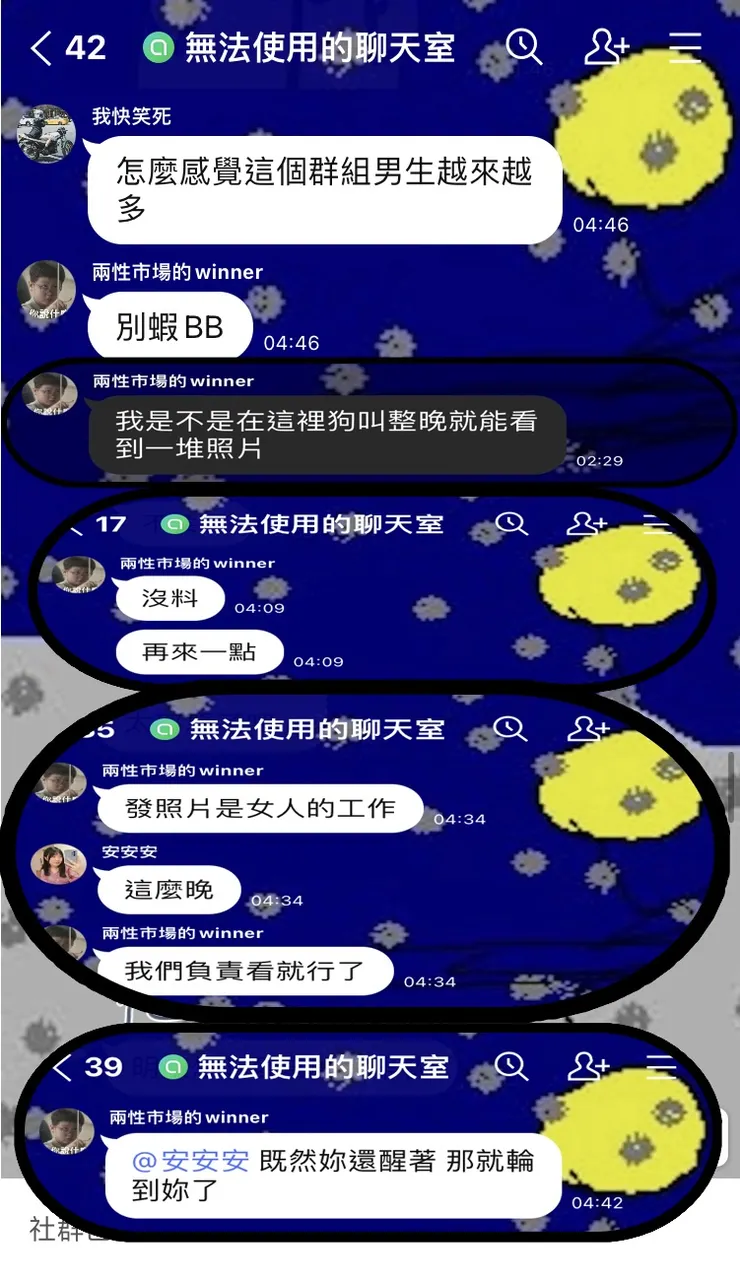Open the hamburger menu in the '39' header
The image size is (740, 1279).
coord(662,1067)
